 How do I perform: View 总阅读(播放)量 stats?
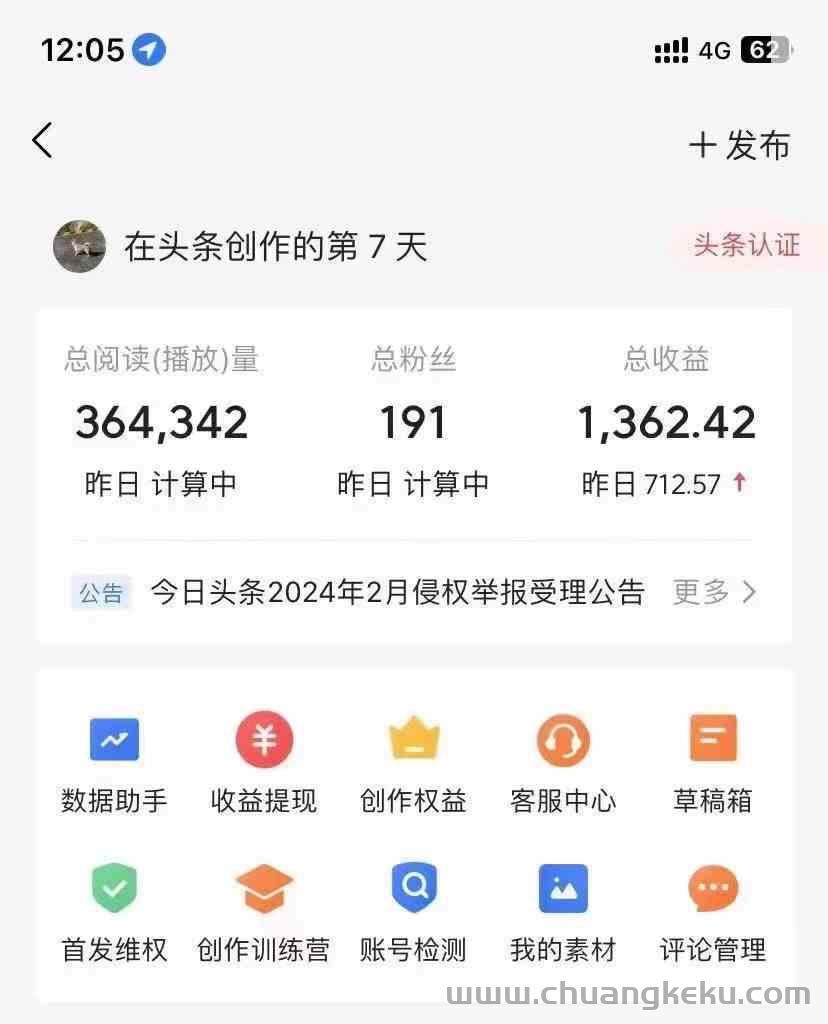pyautogui.click(x=162, y=422)
